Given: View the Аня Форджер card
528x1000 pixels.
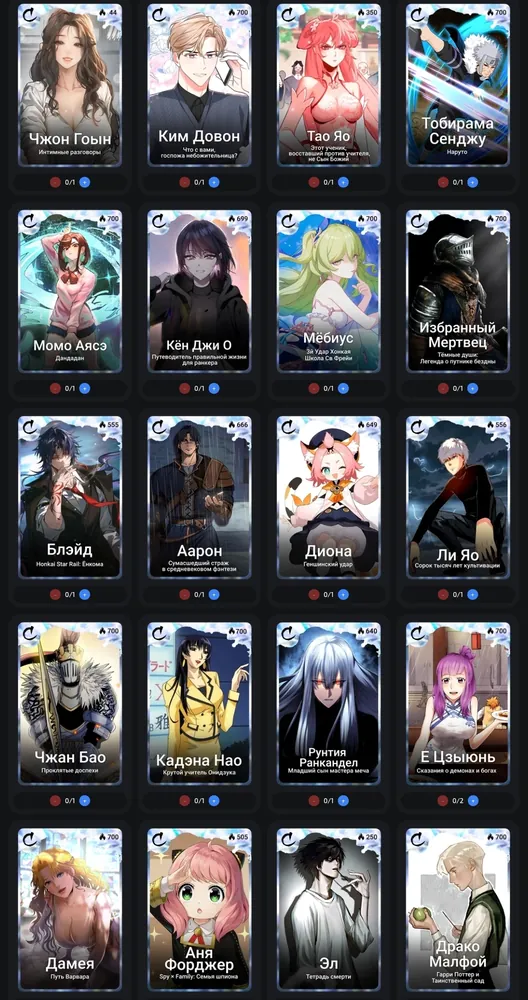Looking at the screenshot, I should coord(200,909).
